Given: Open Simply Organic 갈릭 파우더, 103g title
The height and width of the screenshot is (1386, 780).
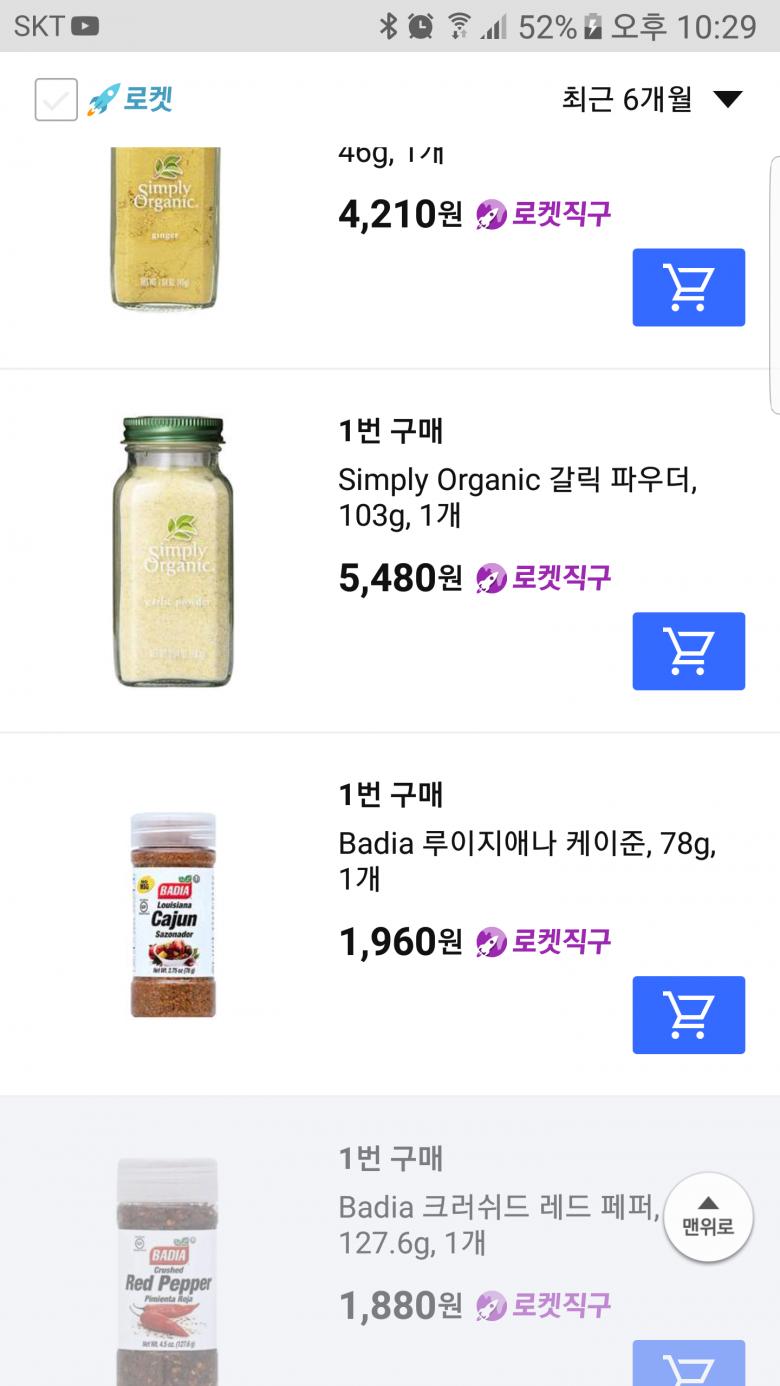Looking at the screenshot, I should 517,497.
